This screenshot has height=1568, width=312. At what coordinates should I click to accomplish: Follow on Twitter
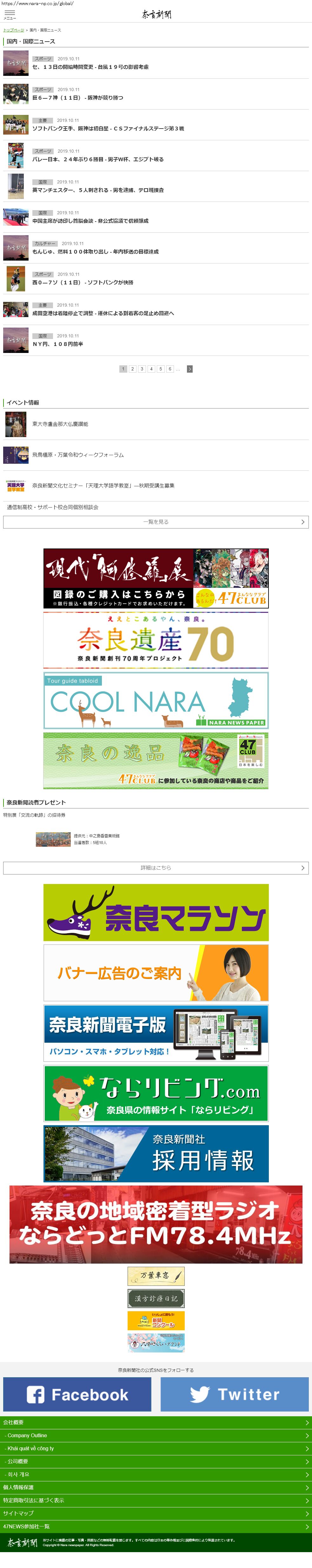[x=235, y=1394]
